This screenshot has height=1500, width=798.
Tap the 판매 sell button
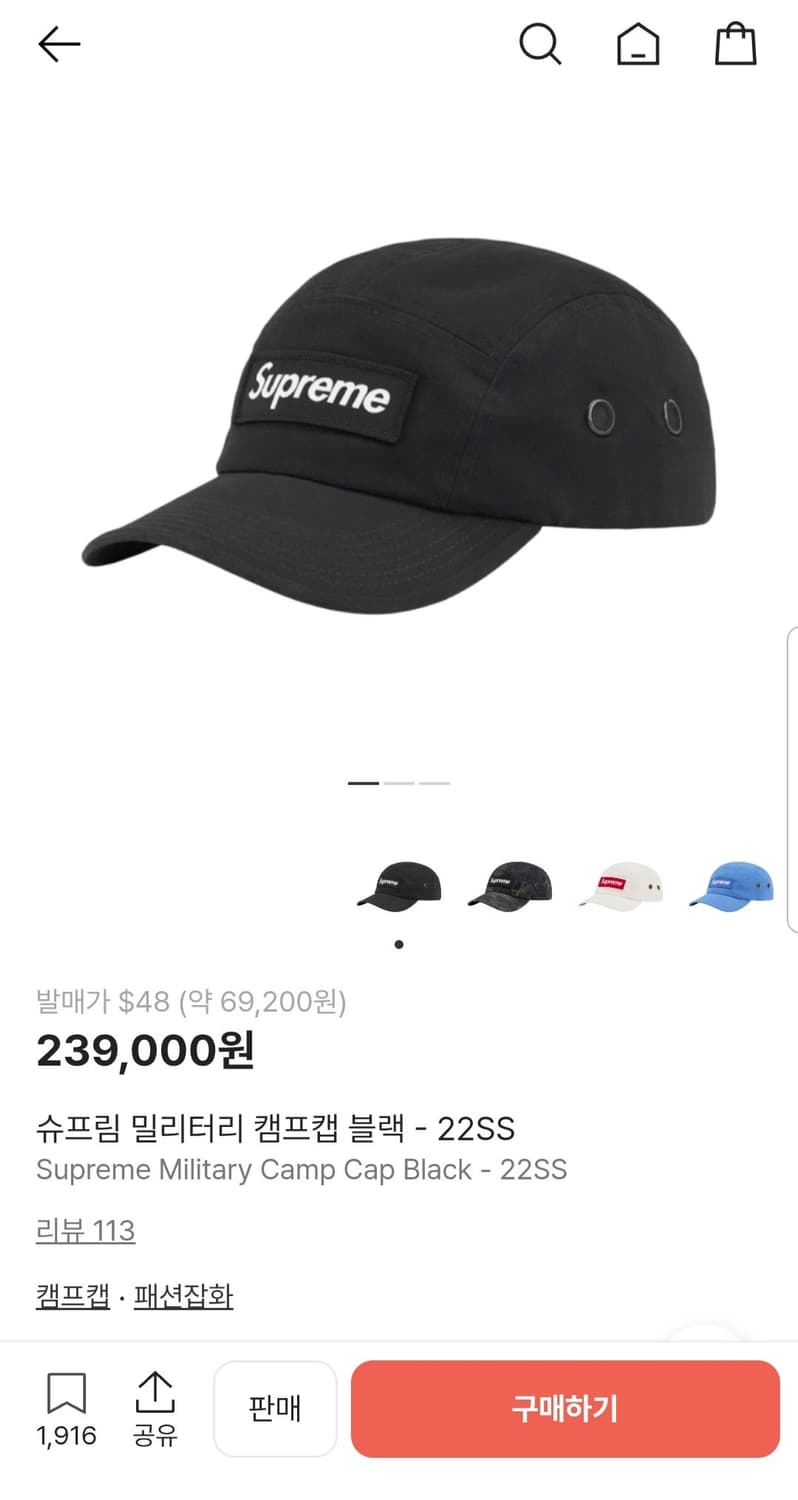tap(275, 1408)
